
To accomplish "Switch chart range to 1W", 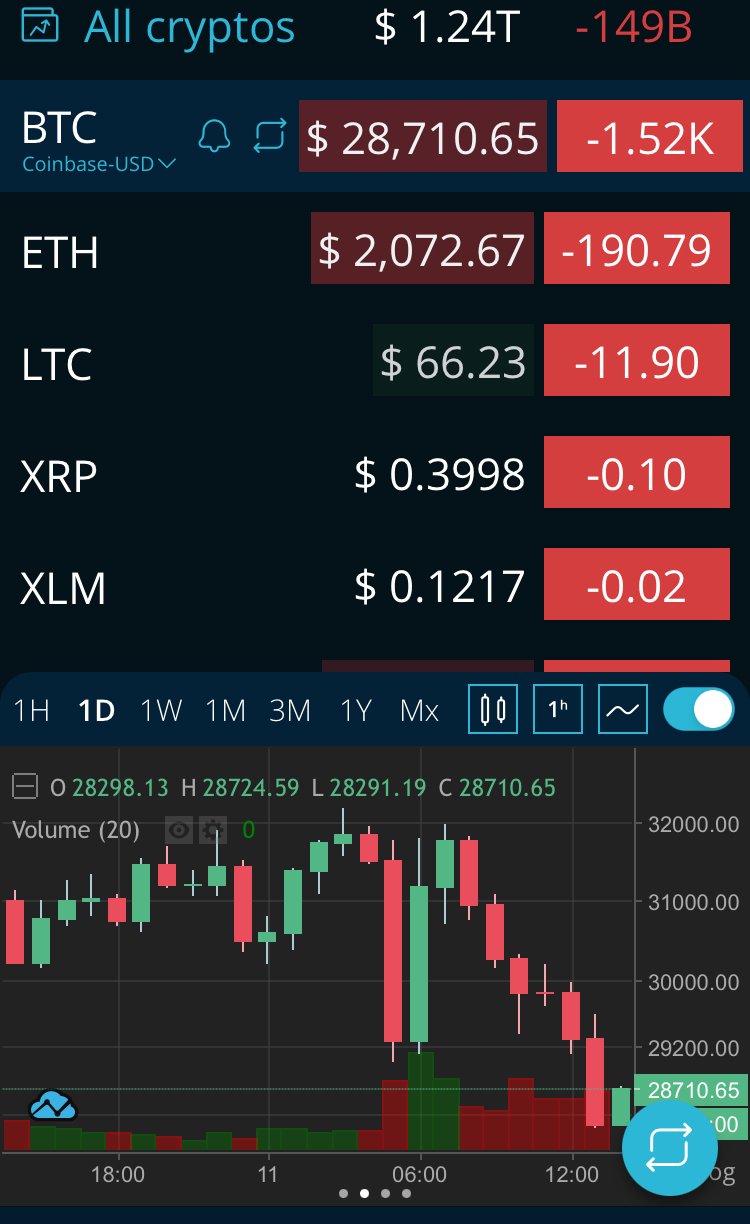I will pyautogui.click(x=161, y=710).
